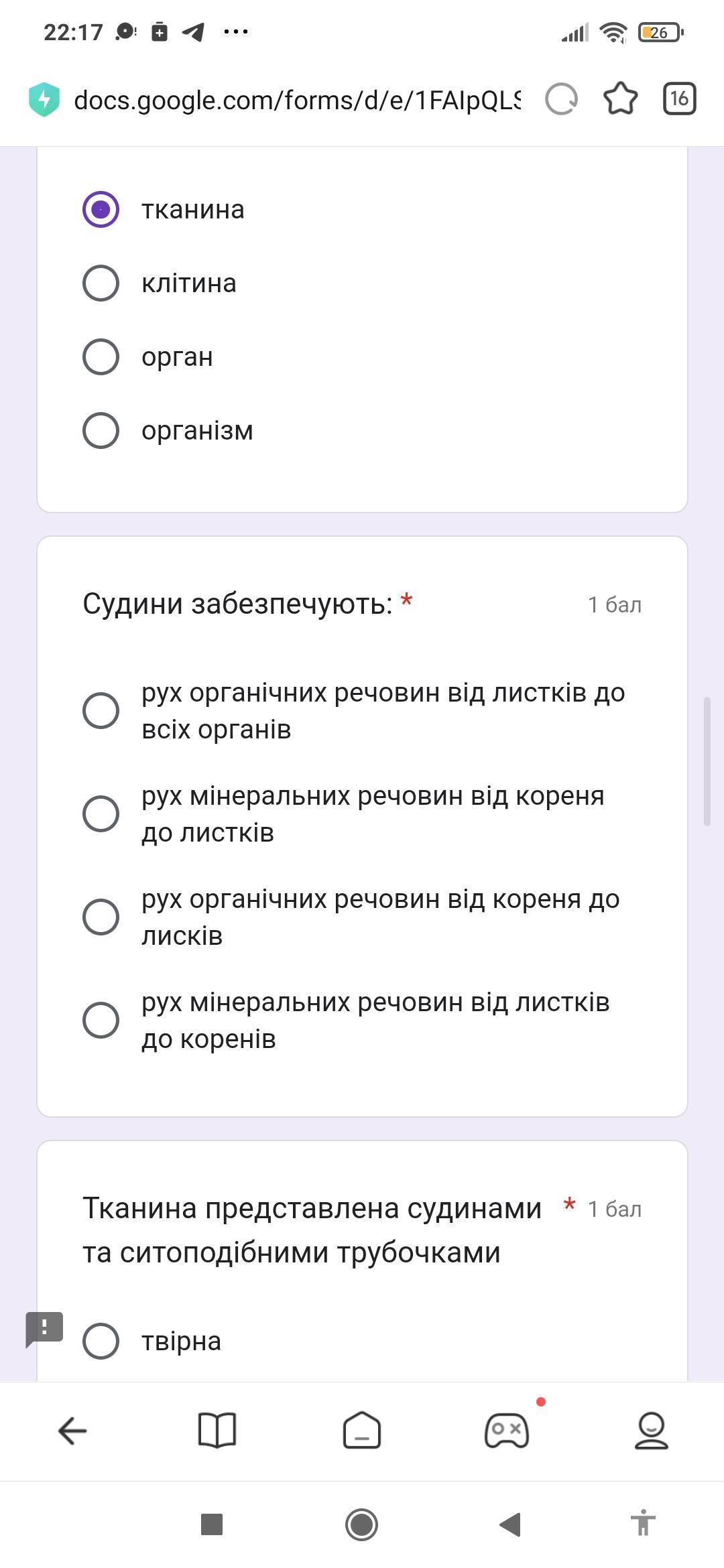Reload the page with refresh icon
Image resolution: width=724 pixels, height=1568 pixels.
click(x=561, y=99)
